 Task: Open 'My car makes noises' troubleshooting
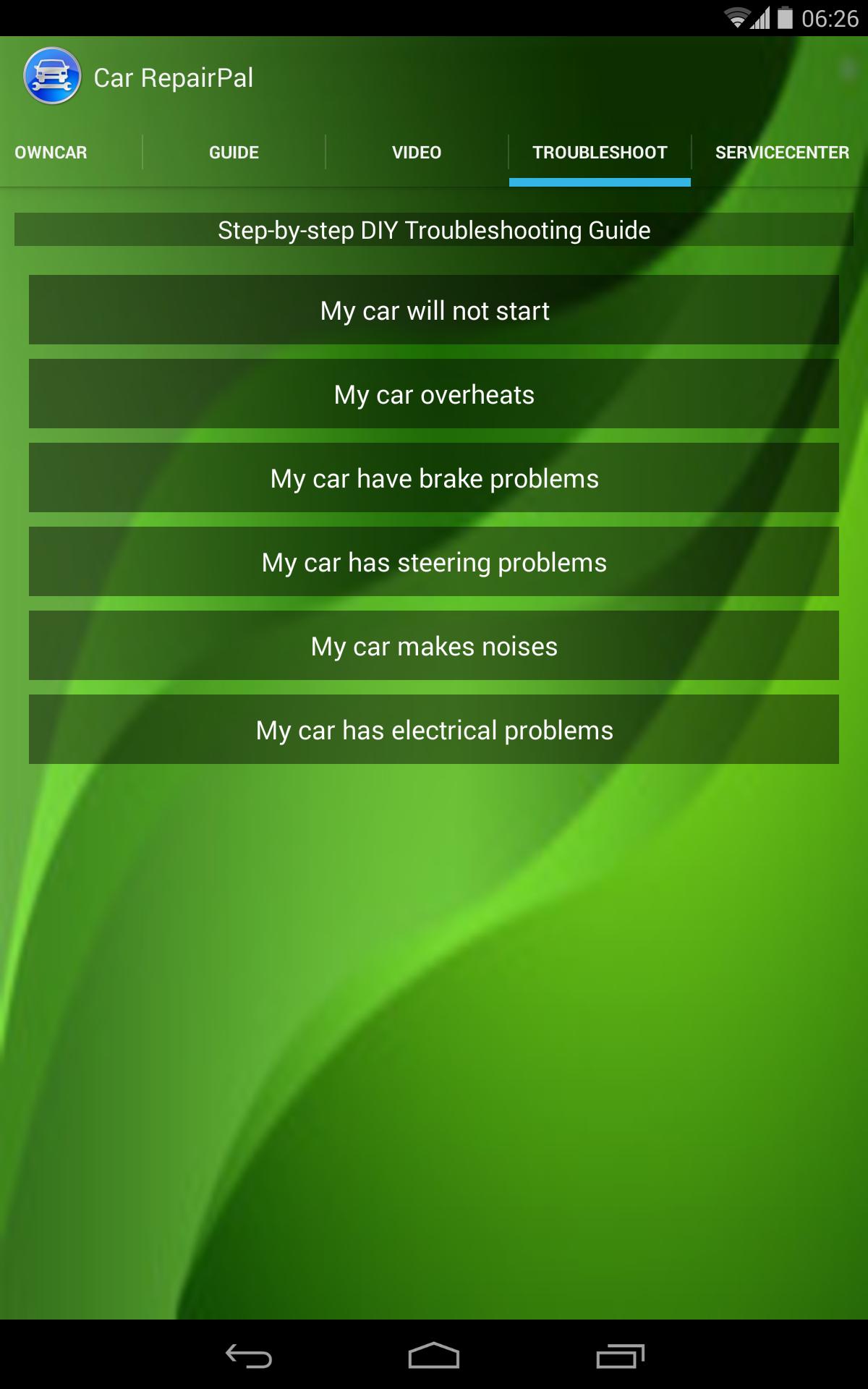[x=434, y=645]
